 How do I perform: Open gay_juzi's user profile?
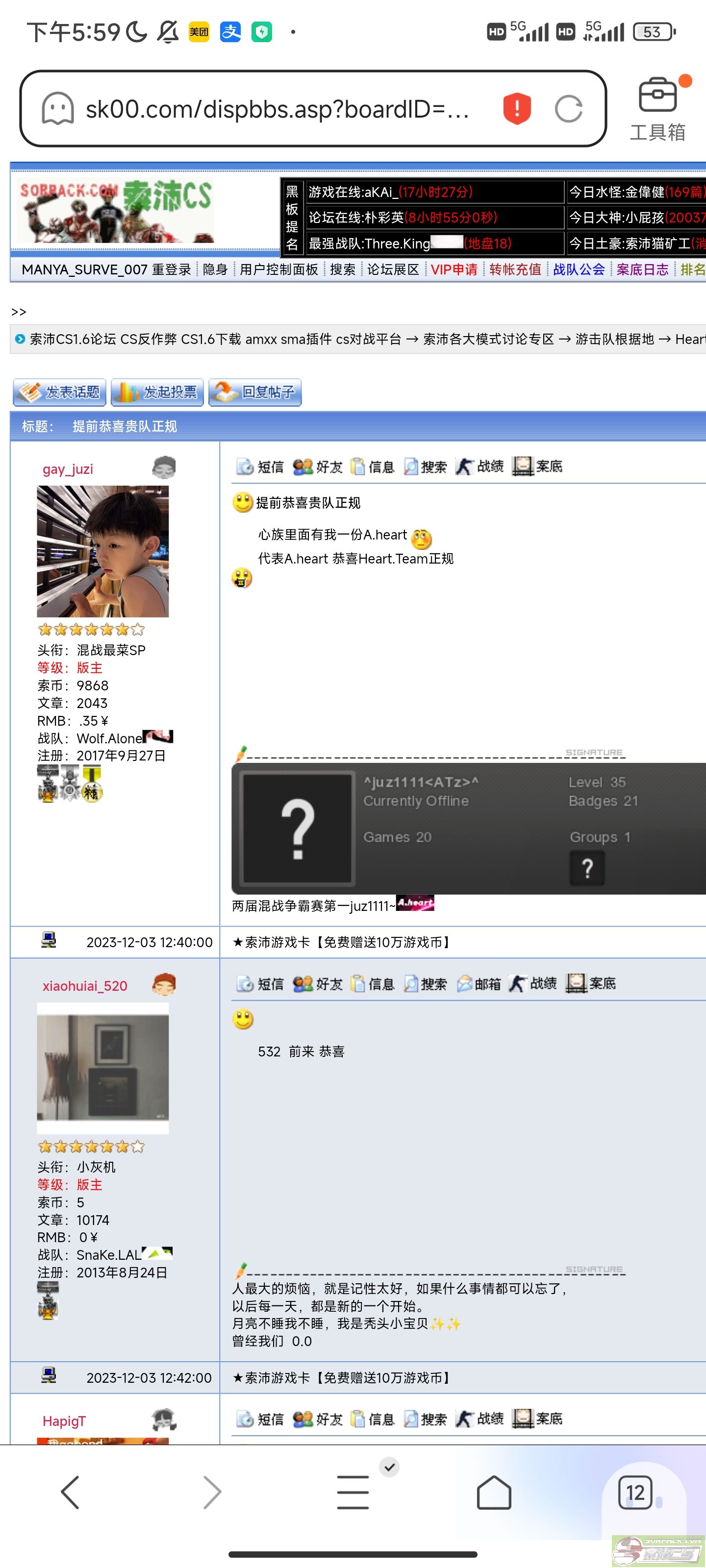coord(68,469)
